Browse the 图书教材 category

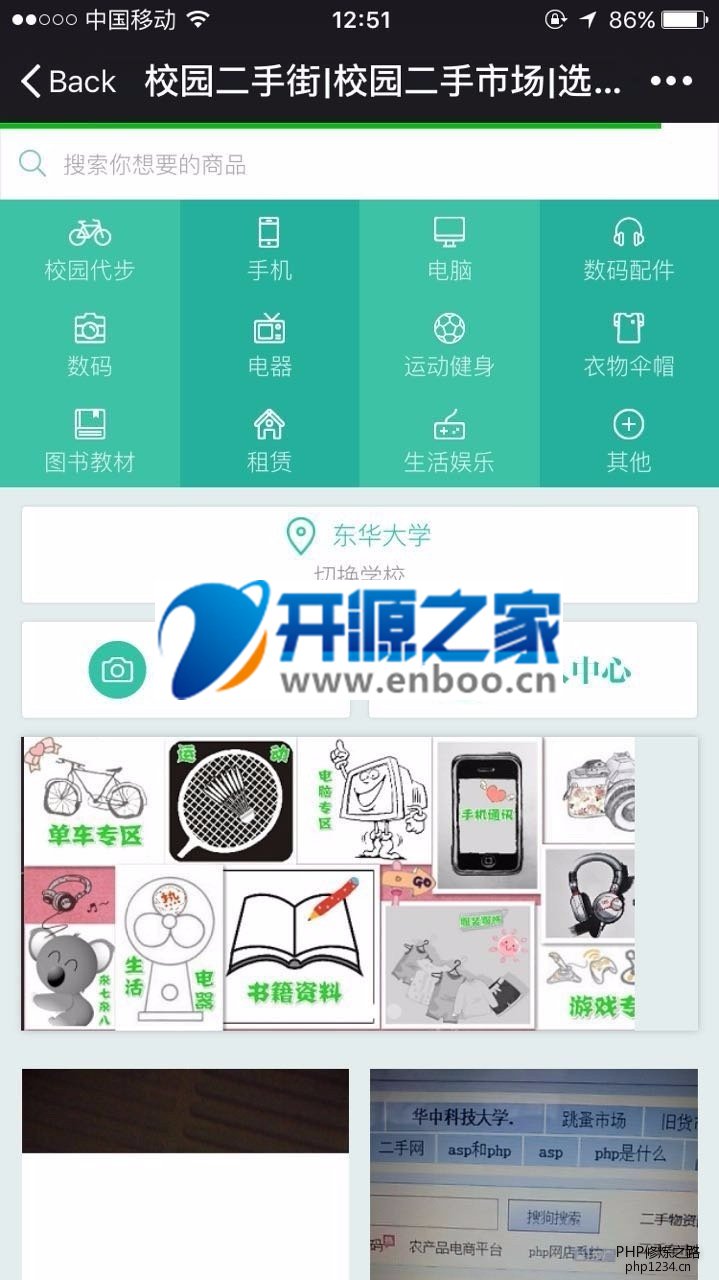pos(90,442)
